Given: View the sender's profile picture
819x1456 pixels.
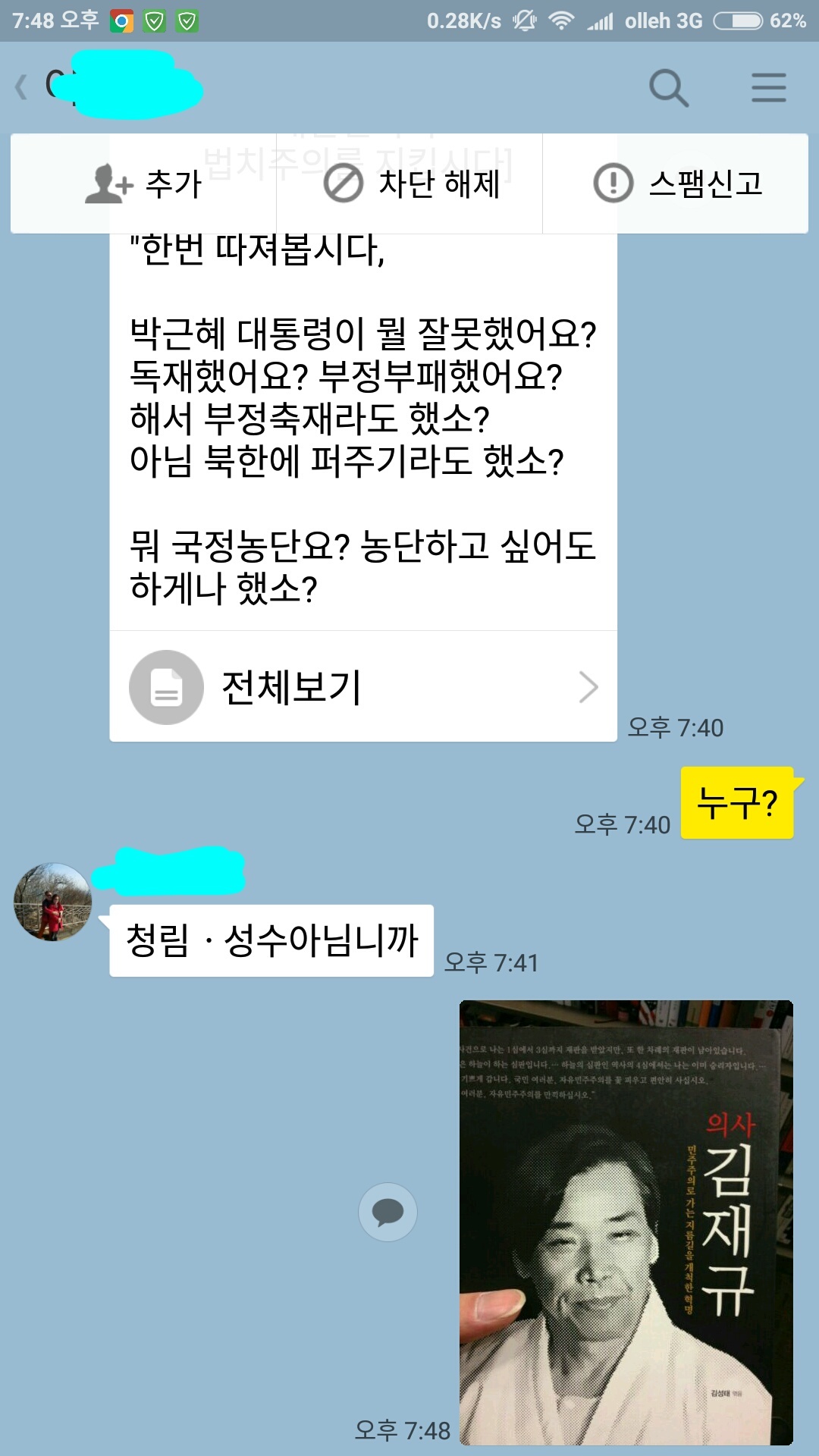Looking at the screenshot, I should coord(53,902).
